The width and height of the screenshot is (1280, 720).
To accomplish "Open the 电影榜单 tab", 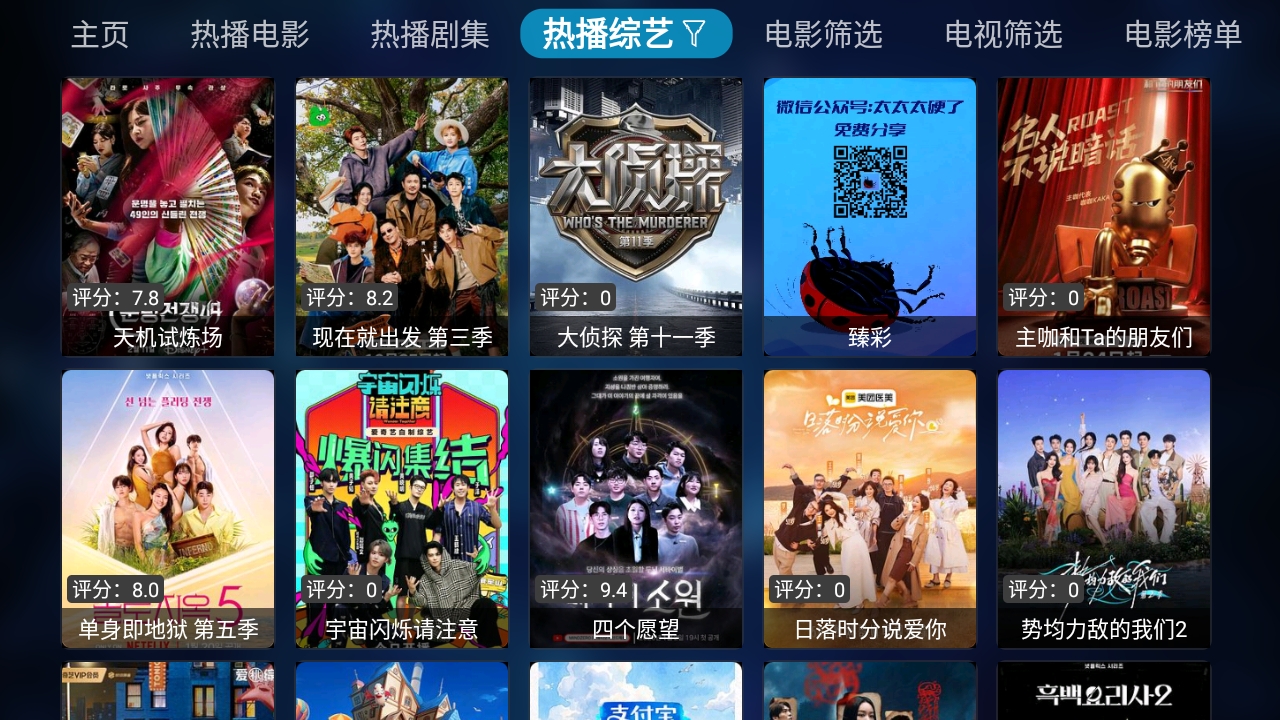I will [1183, 35].
